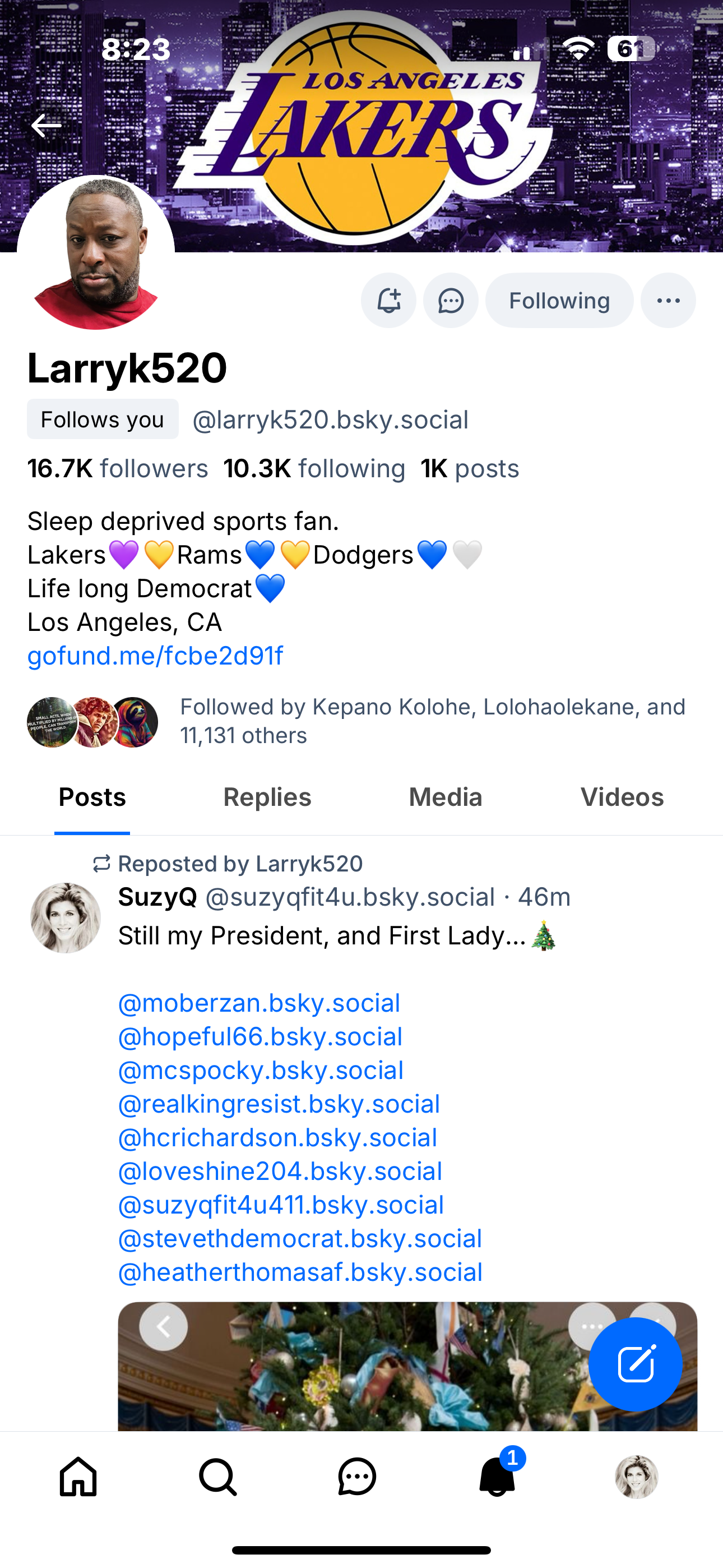This screenshot has height=1568, width=723.
Task: Open the Search tab
Action: tap(217, 1477)
